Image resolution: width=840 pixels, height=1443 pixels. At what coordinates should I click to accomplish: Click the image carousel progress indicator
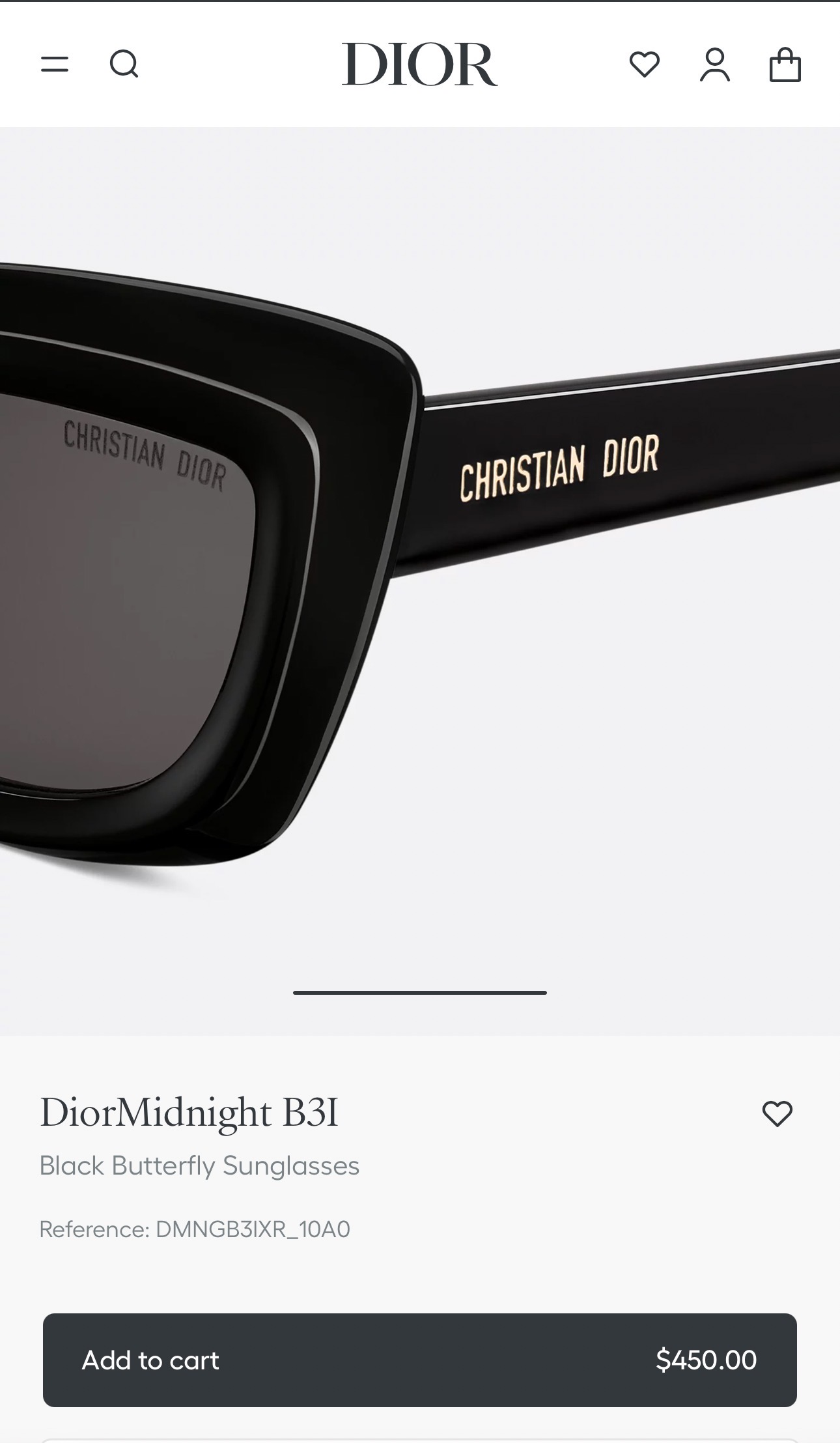coord(420,993)
